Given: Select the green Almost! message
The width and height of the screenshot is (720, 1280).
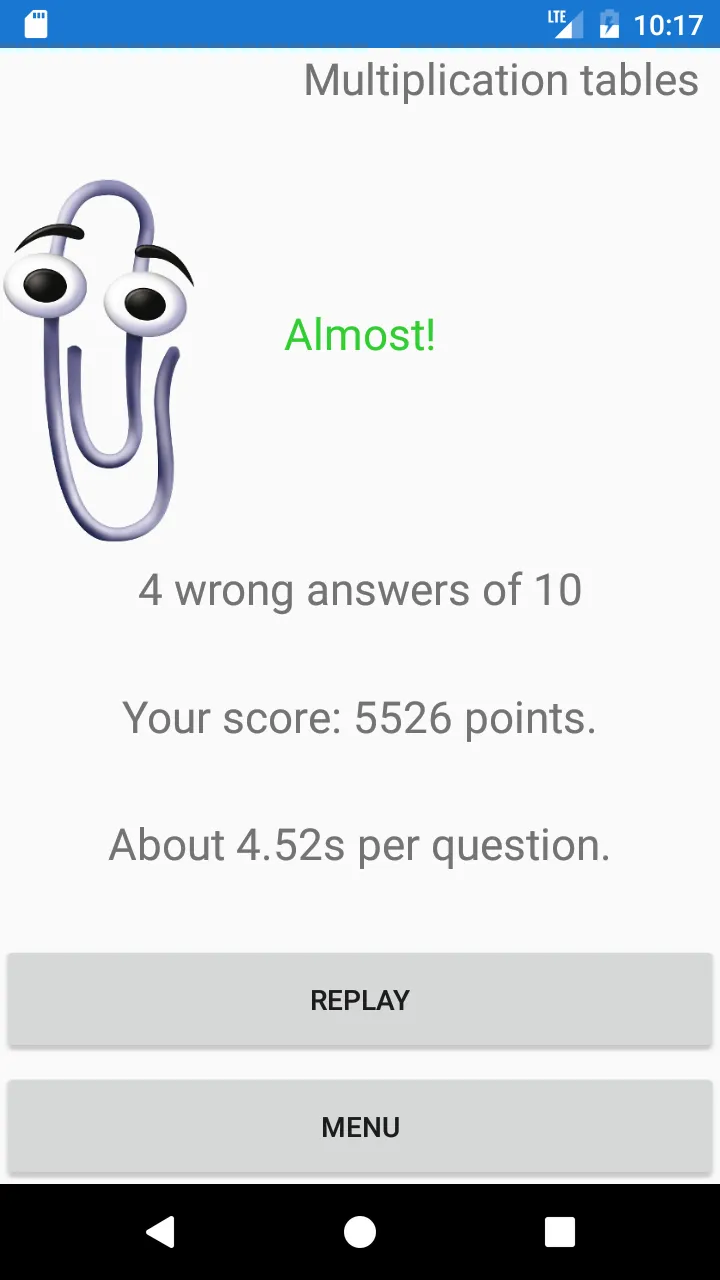Looking at the screenshot, I should [359, 335].
